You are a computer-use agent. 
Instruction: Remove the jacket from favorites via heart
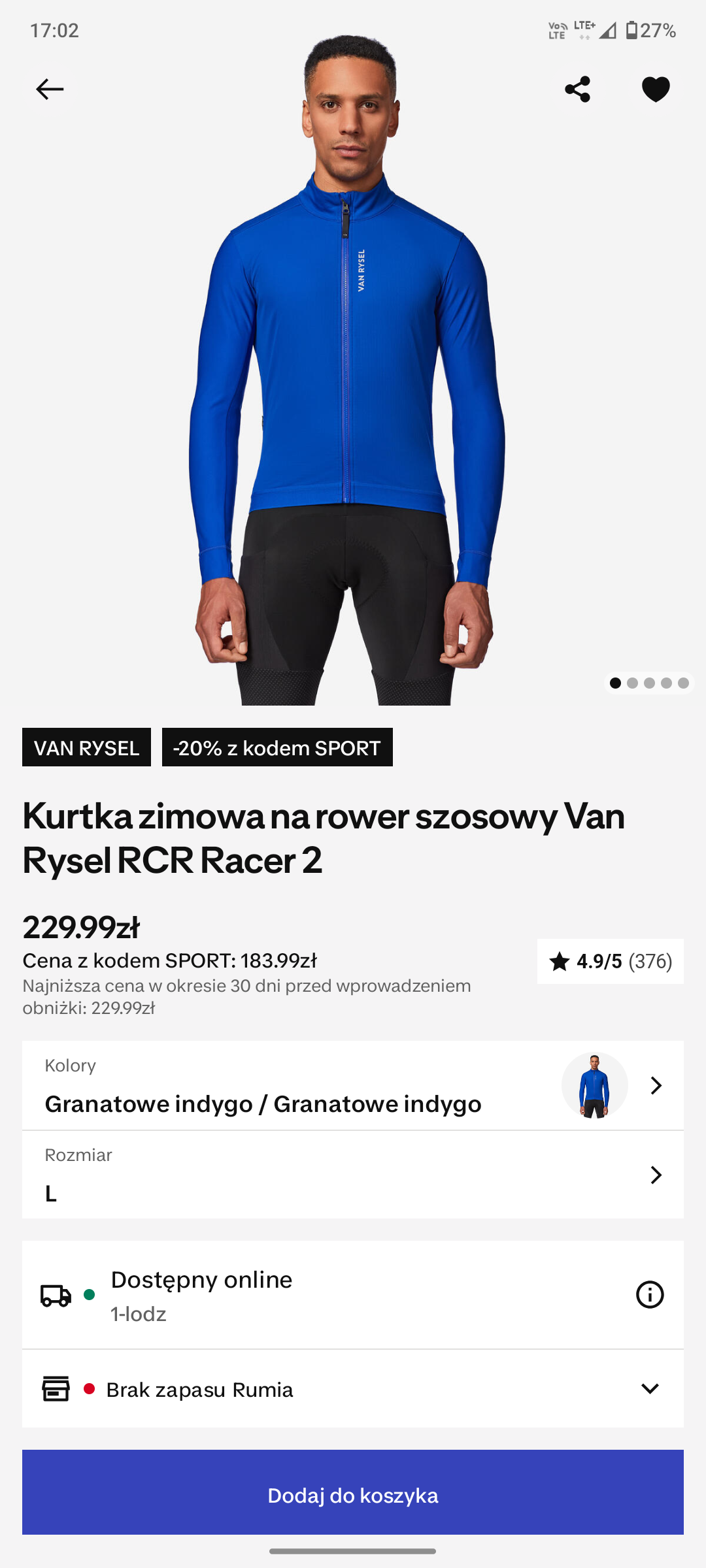(656, 89)
